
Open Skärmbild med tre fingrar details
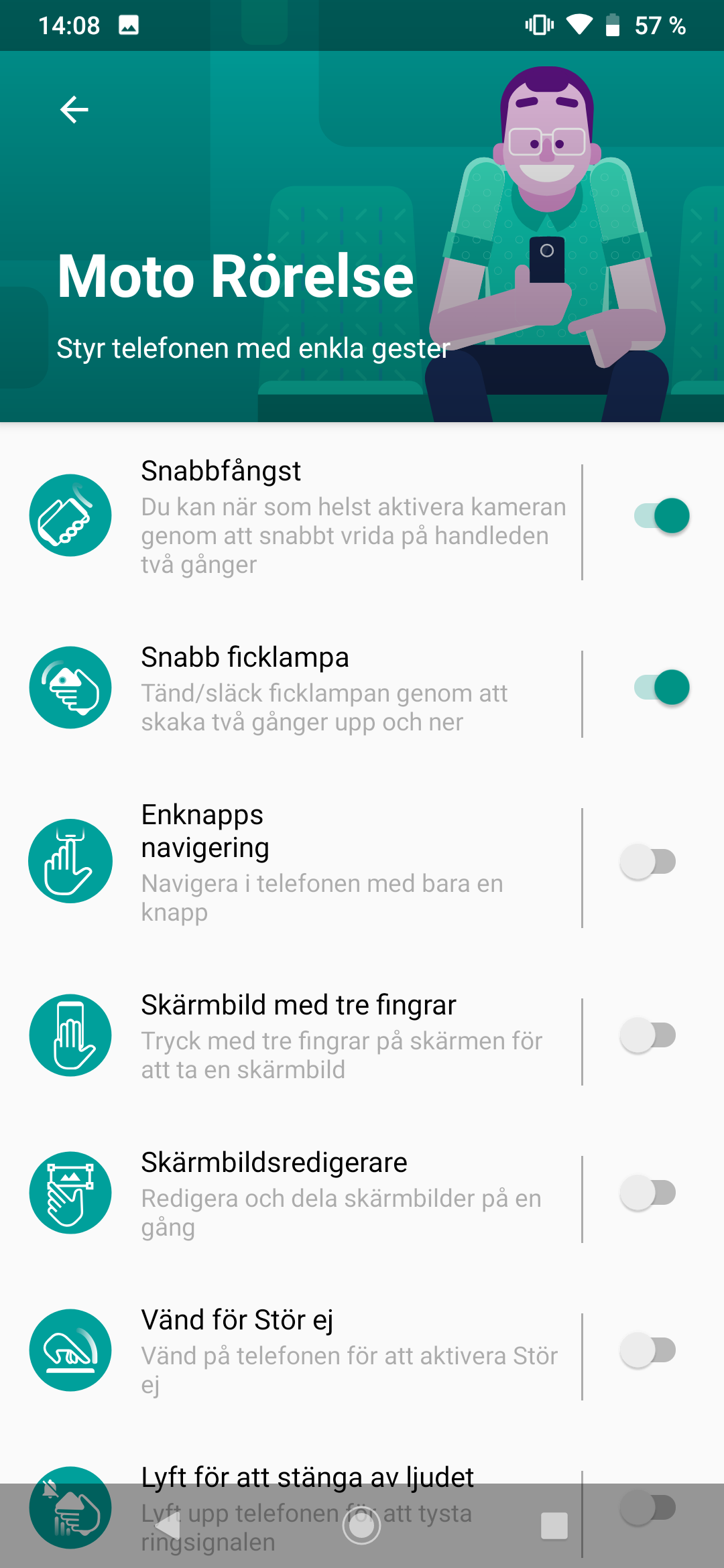(302, 1036)
